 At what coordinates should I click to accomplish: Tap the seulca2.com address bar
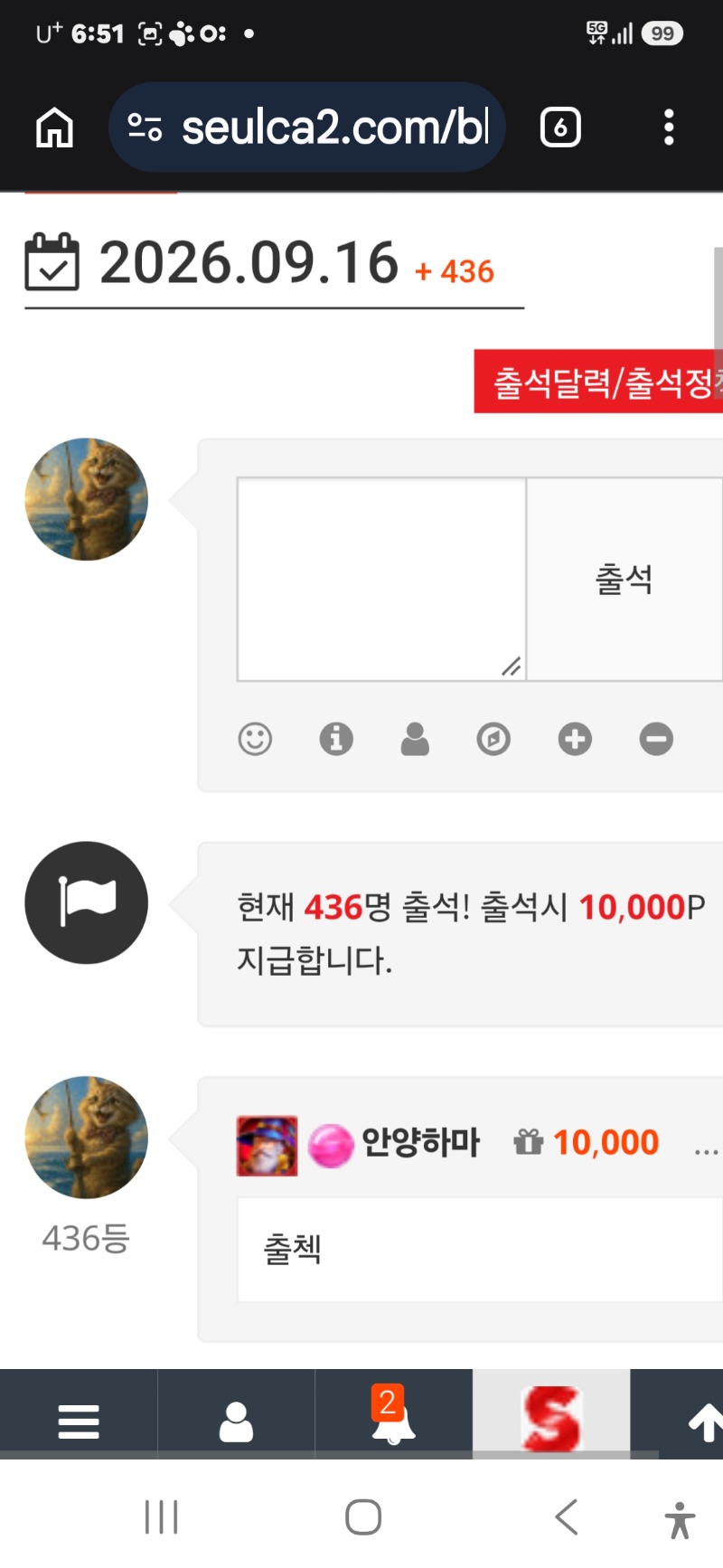(x=307, y=128)
